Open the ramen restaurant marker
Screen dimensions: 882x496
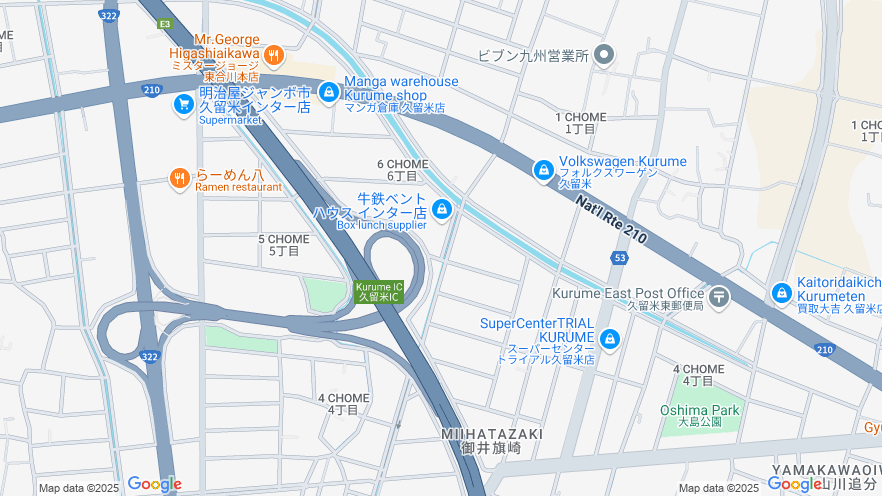[x=180, y=178]
